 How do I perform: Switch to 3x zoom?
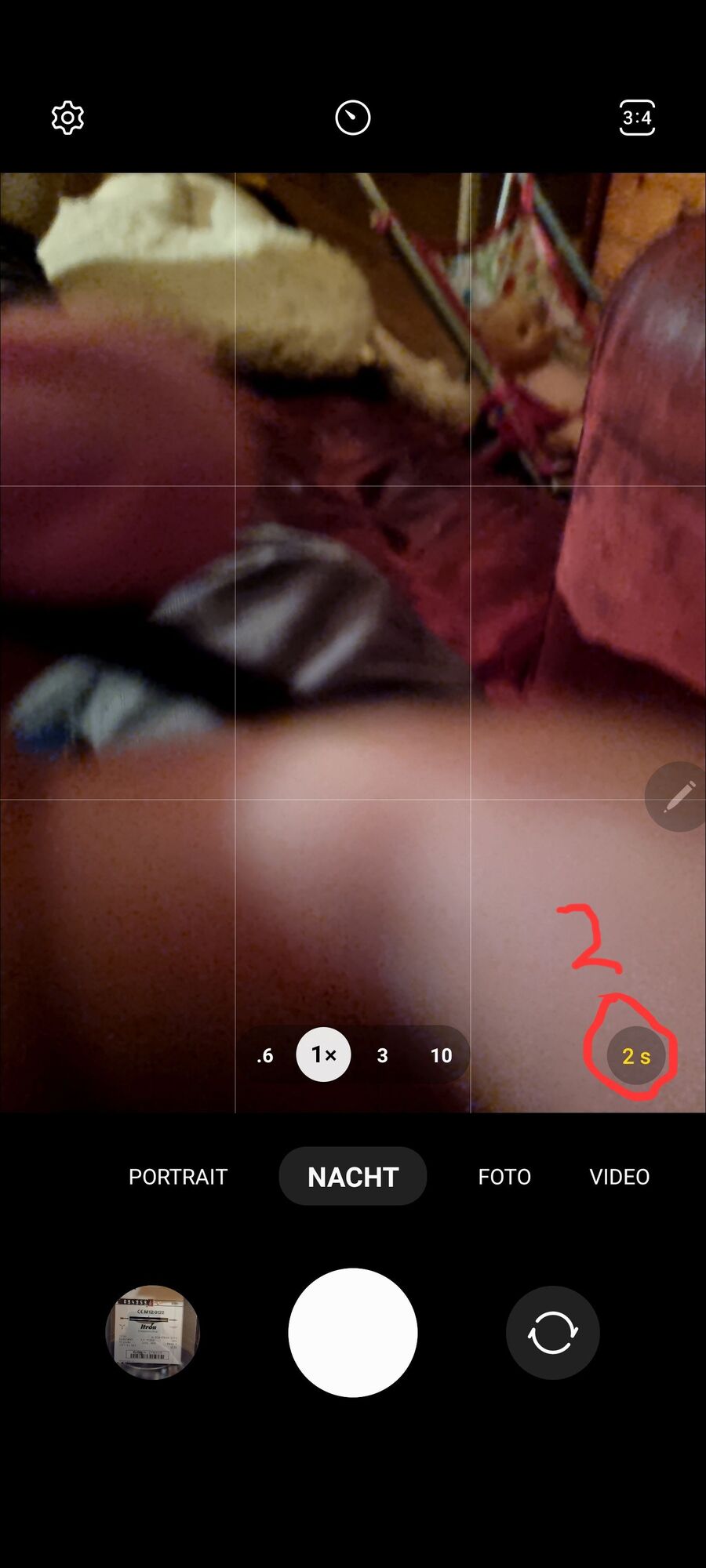point(382,1055)
